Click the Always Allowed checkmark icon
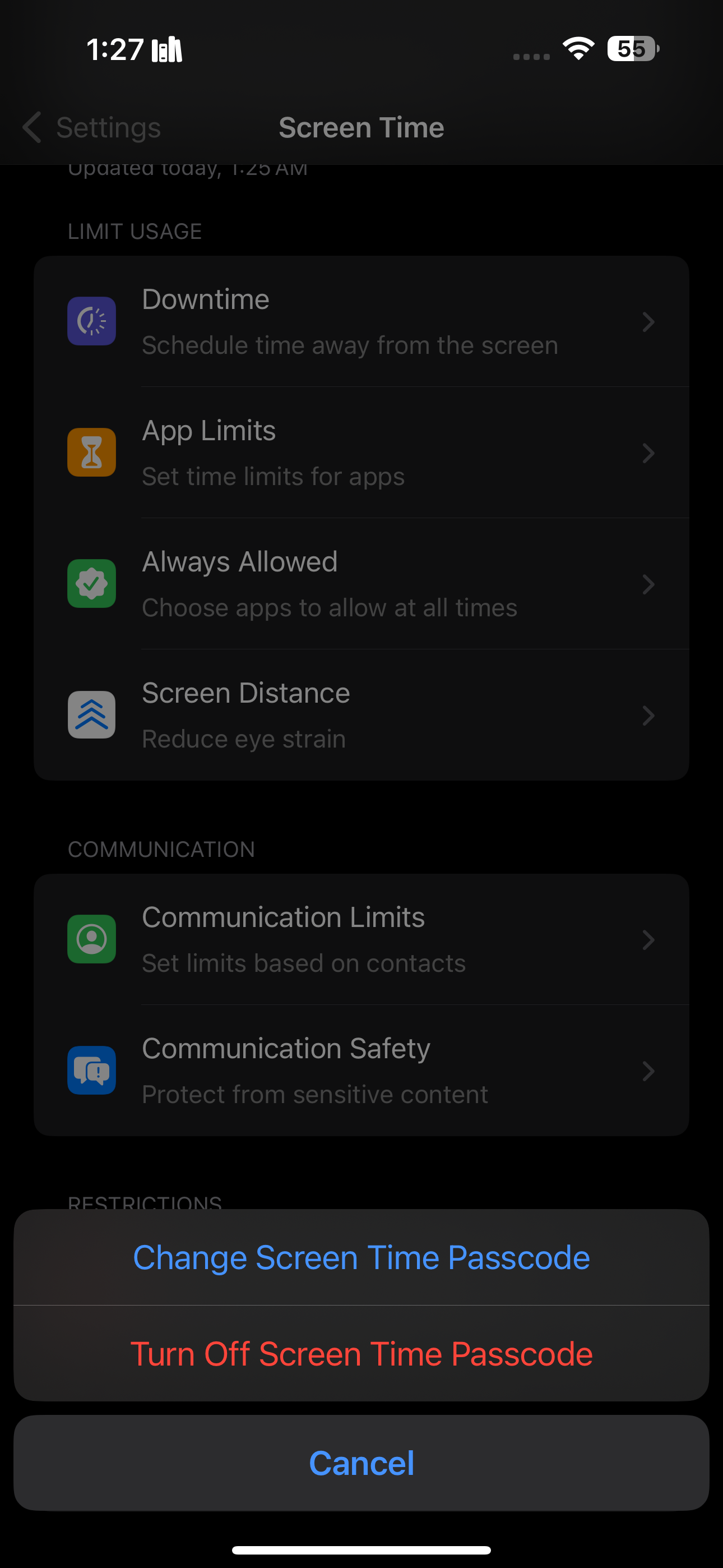Screen dimensions: 723x1568 [x=91, y=584]
